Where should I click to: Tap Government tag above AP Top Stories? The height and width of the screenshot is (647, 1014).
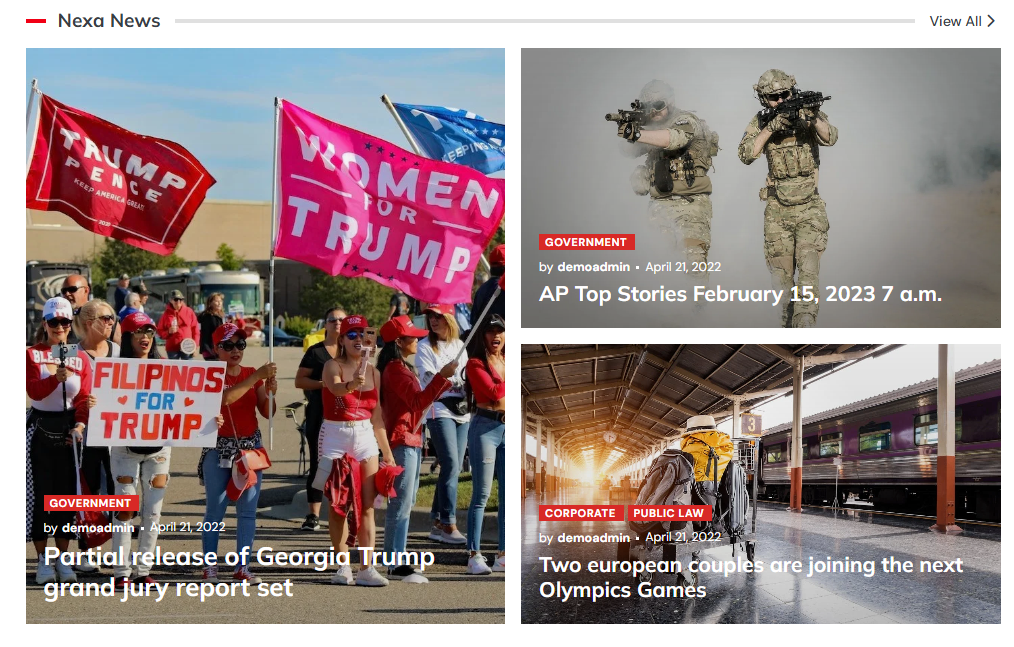pos(586,242)
